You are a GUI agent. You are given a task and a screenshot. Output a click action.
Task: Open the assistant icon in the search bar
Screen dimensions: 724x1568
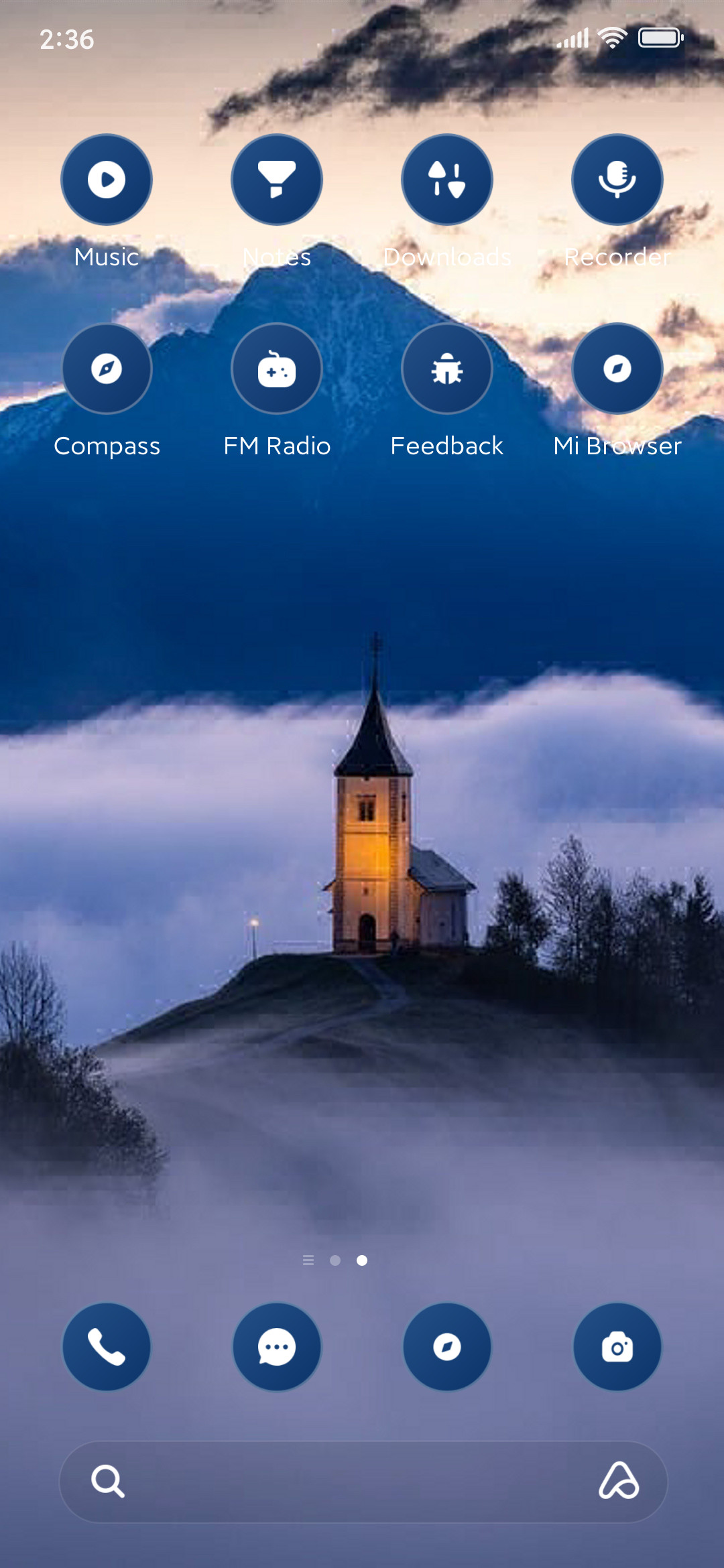click(x=618, y=1481)
